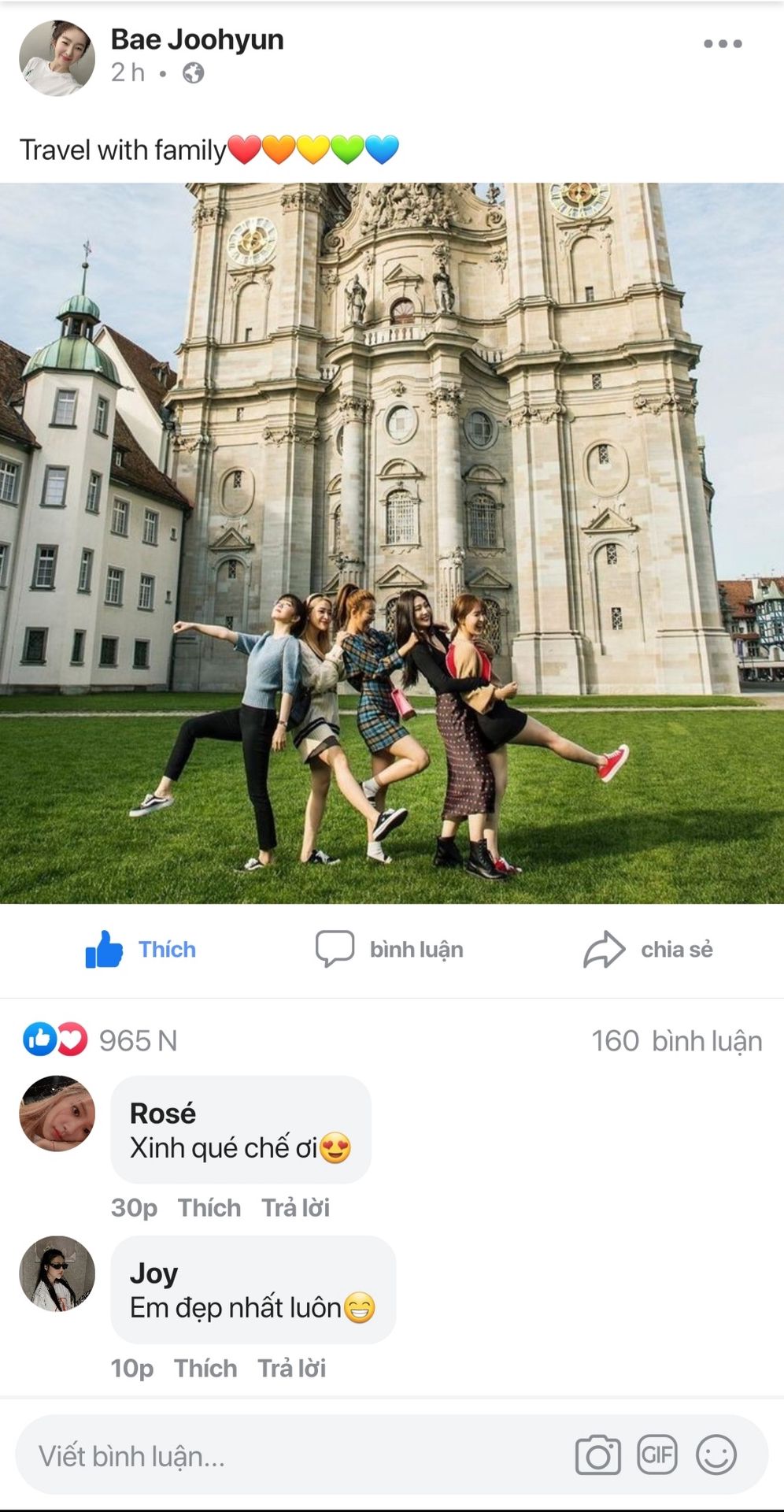
Task: Reply to Rosé's comment via Trả lời
Action: tap(295, 1207)
